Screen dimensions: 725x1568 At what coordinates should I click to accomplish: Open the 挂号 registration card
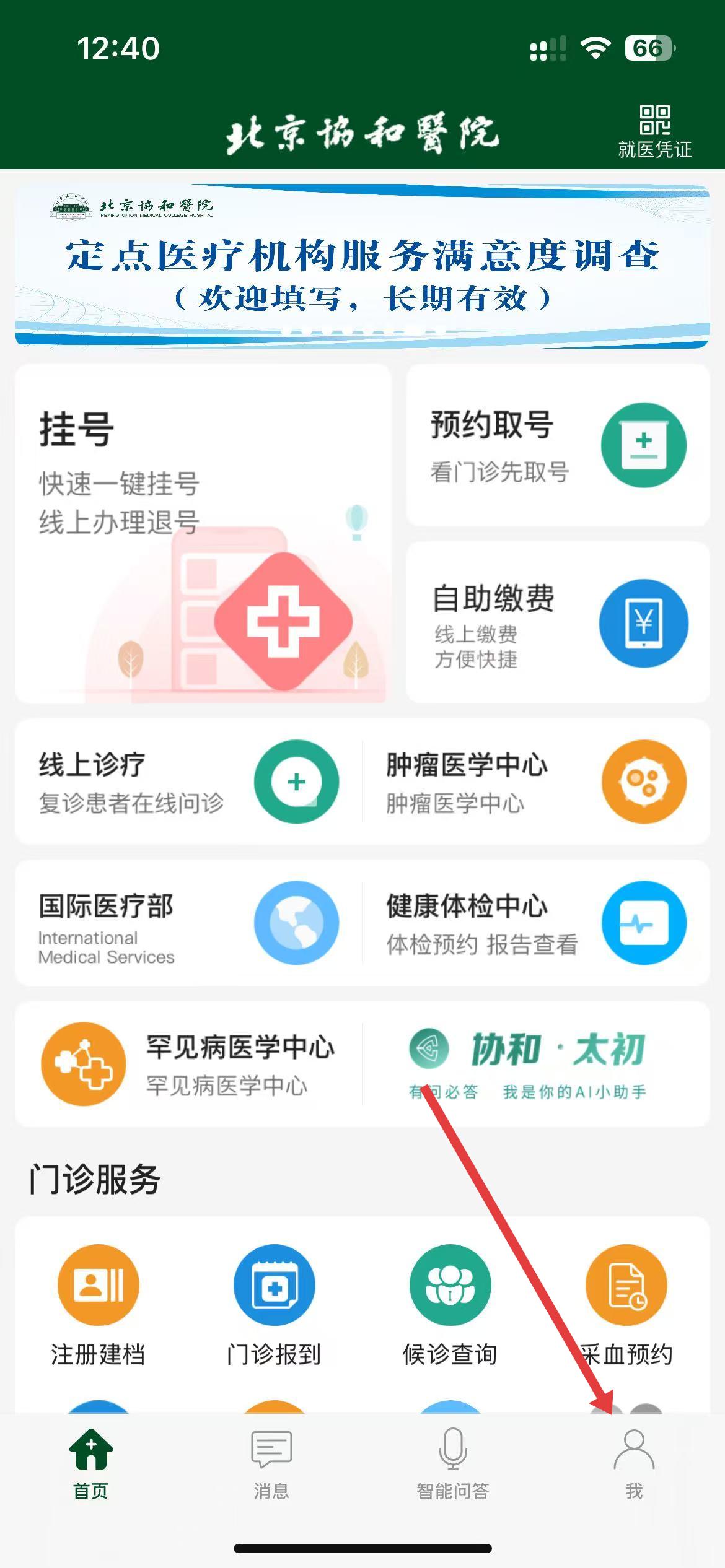[x=203, y=533]
